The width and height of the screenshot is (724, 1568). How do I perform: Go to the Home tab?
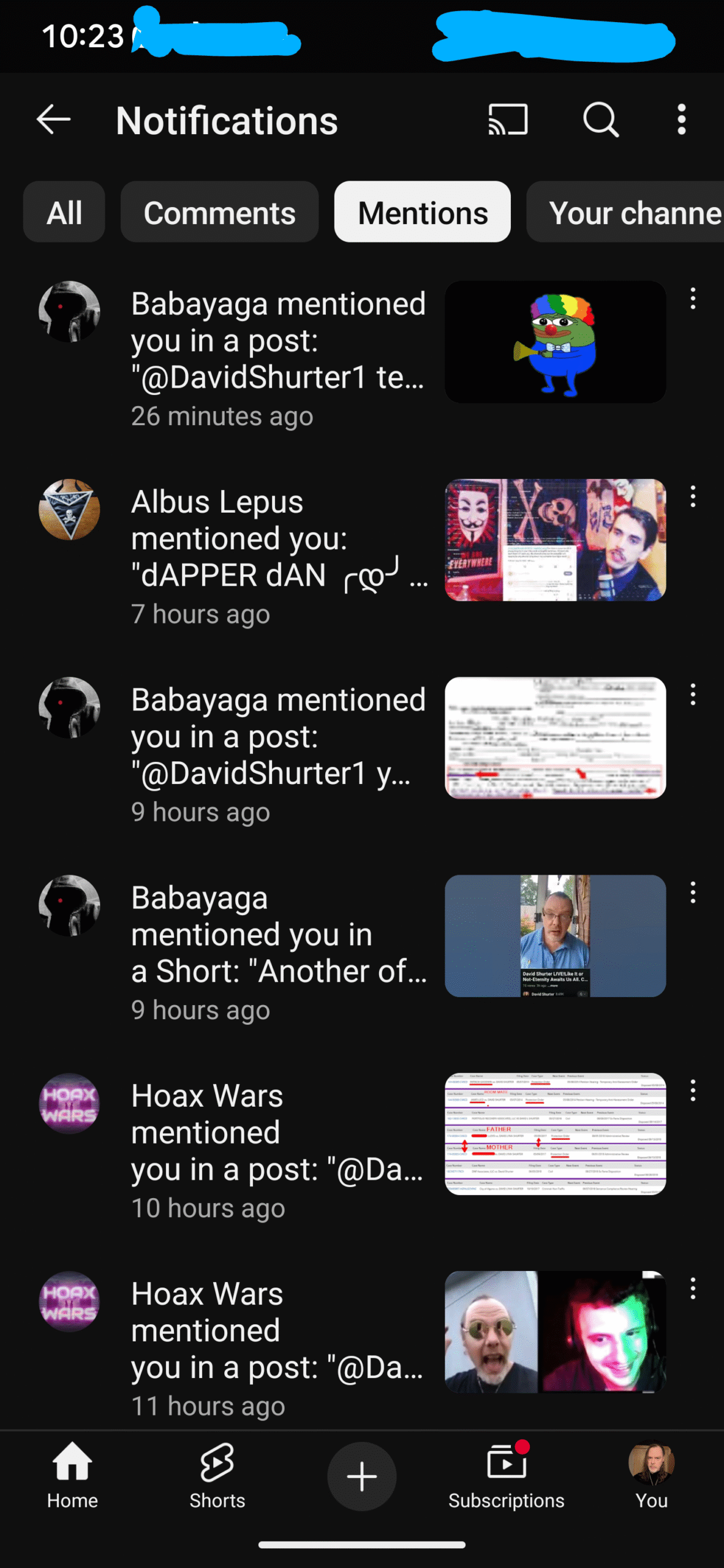pyautogui.click(x=72, y=1476)
